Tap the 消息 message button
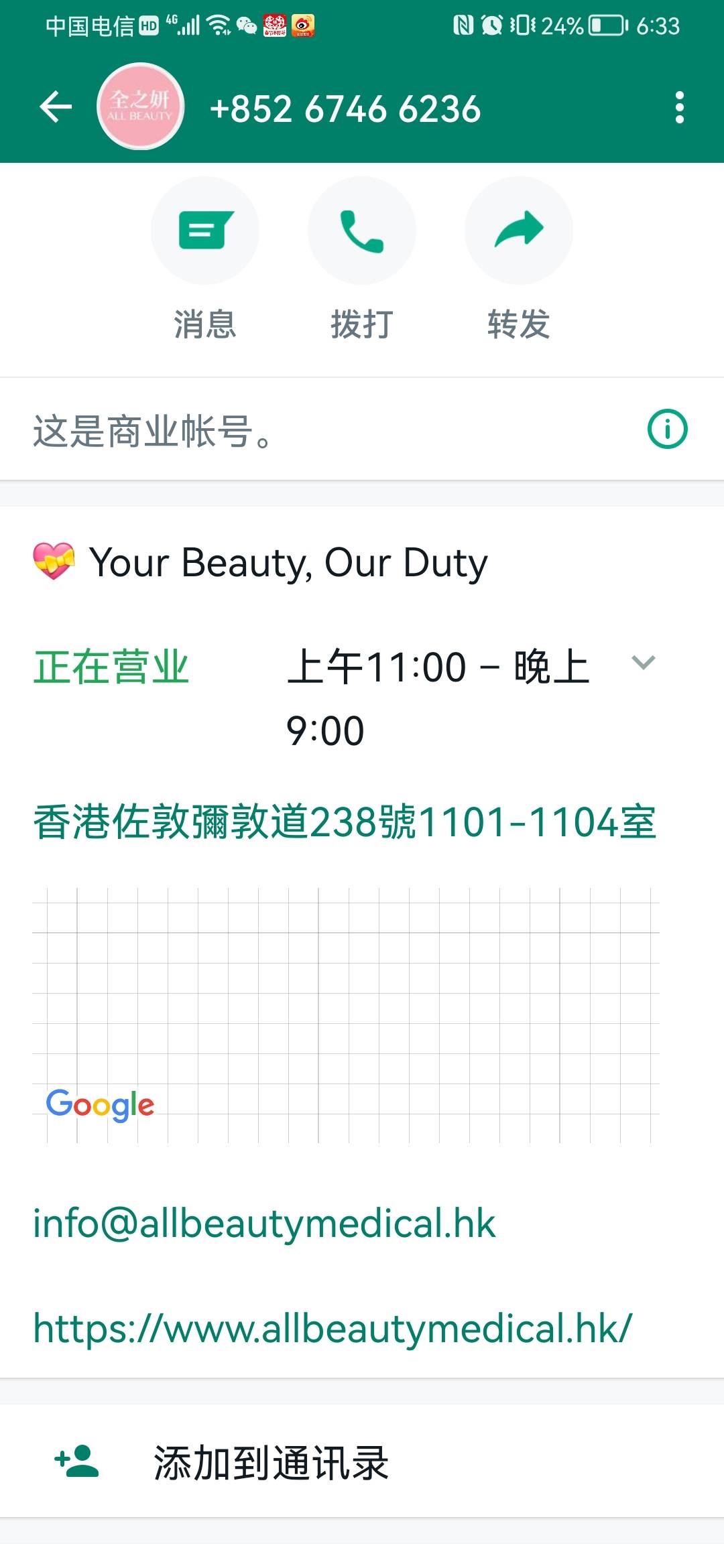Screen dimensions: 724x1568 click(205, 231)
